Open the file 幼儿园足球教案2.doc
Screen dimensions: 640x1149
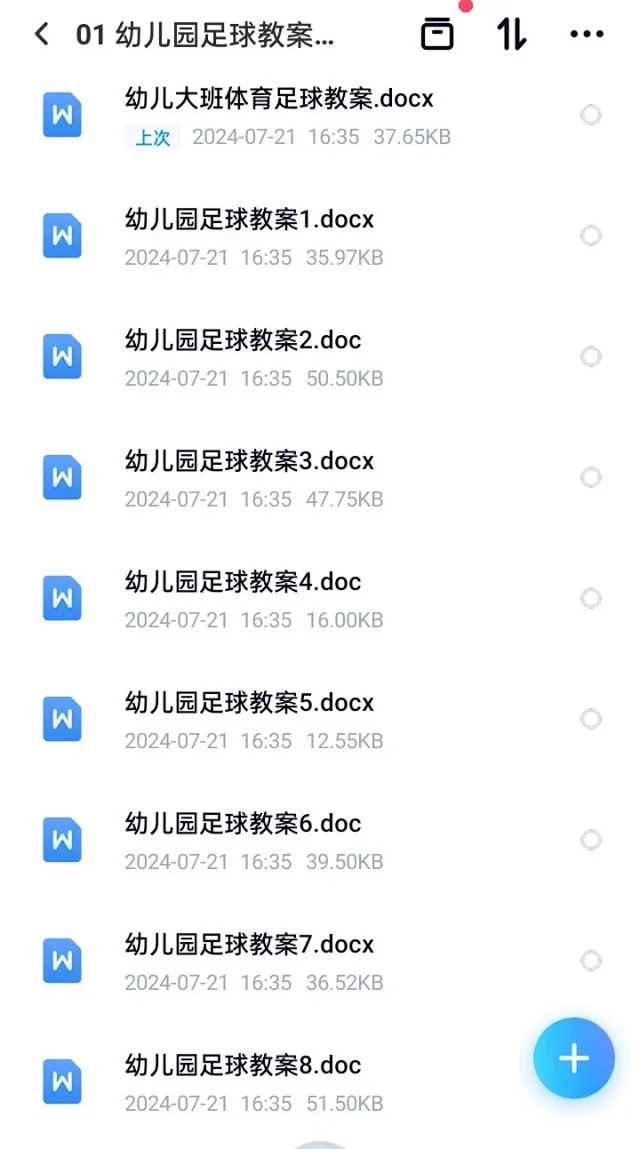click(x=243, y=341)
